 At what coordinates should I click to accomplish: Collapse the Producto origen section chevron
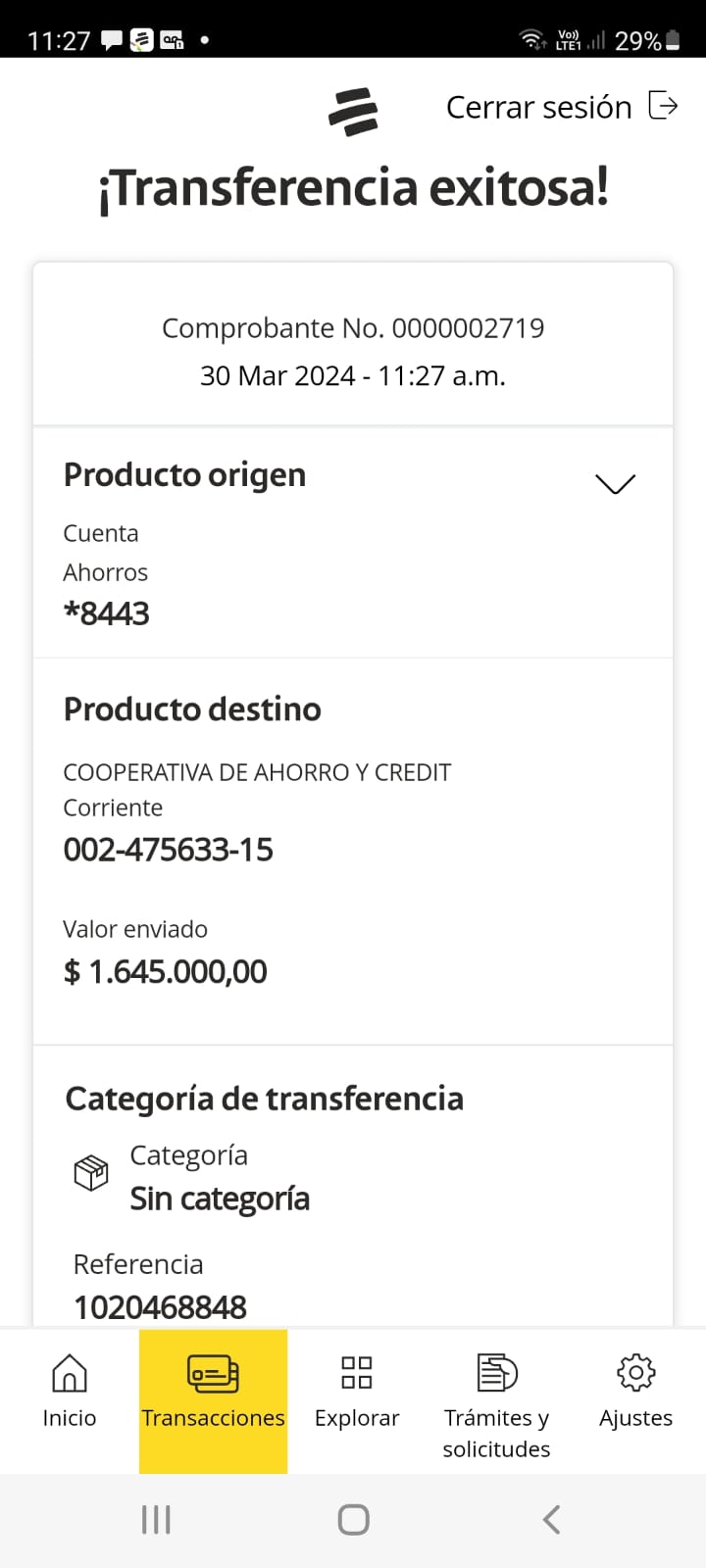615,483
